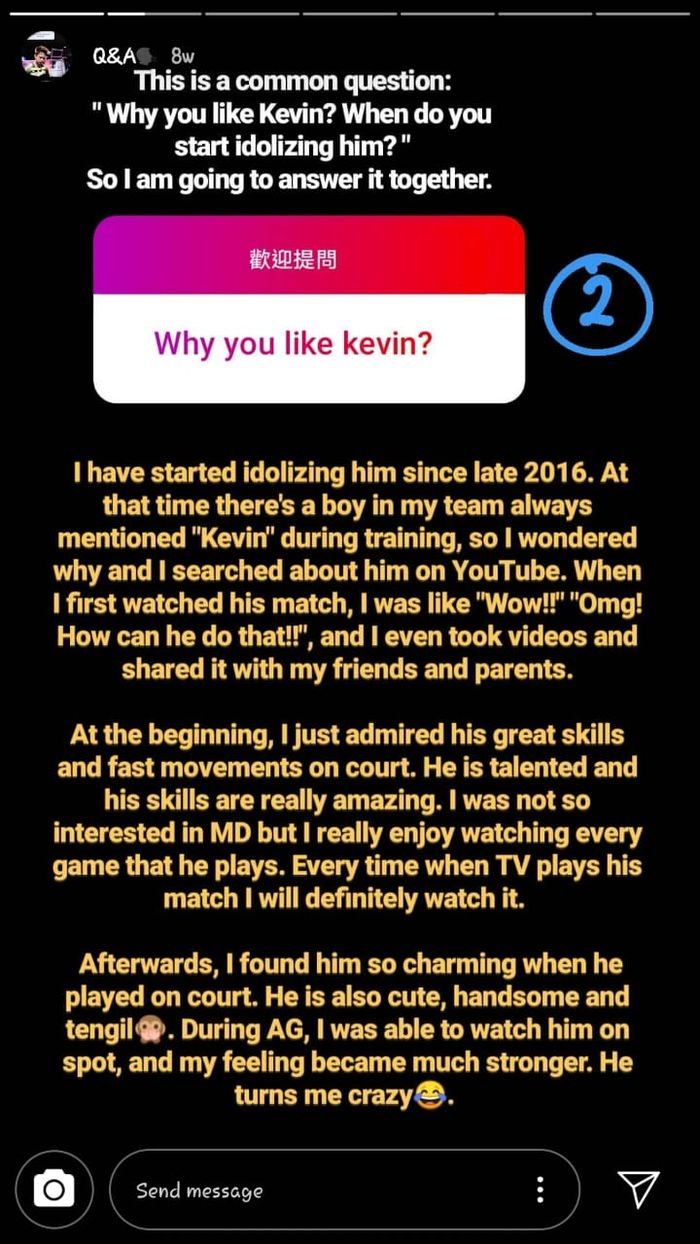Open the story poster's profile picture
Viewport: 700px width, 1244px height.
[46, 56]
